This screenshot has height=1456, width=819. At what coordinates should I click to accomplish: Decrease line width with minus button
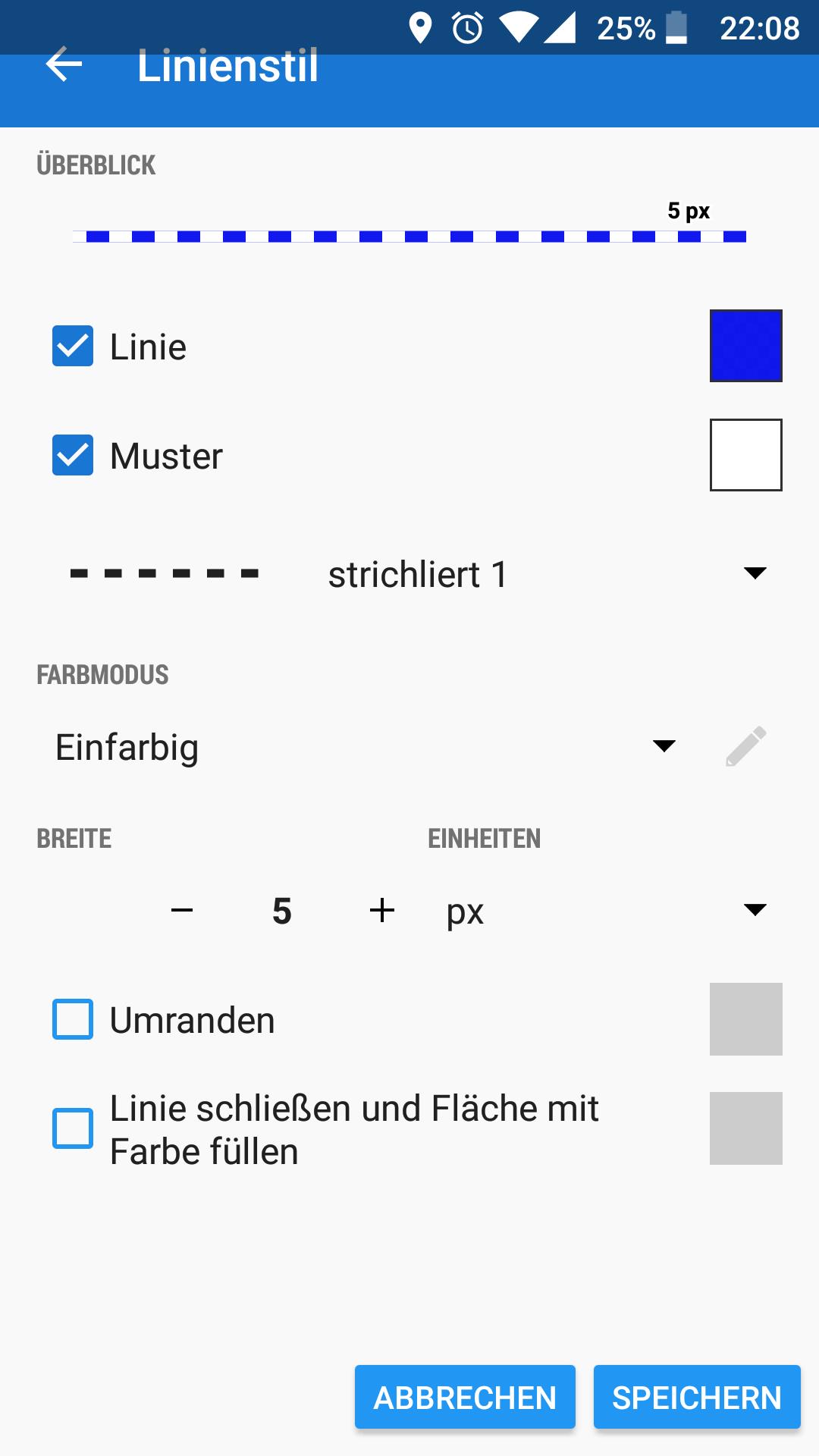182,910
